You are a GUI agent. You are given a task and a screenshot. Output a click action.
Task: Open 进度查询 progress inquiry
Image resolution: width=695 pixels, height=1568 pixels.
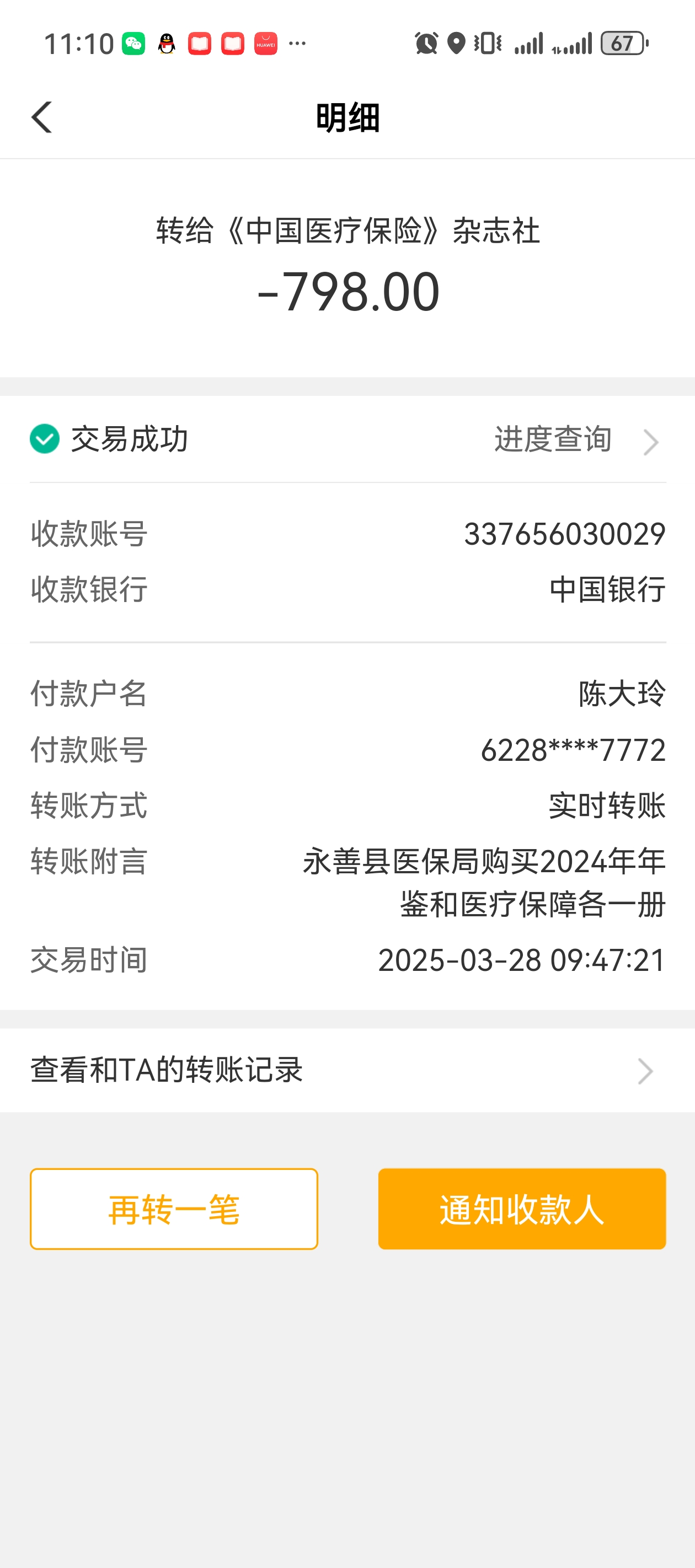pyautogui.click(x=576, y=439)
